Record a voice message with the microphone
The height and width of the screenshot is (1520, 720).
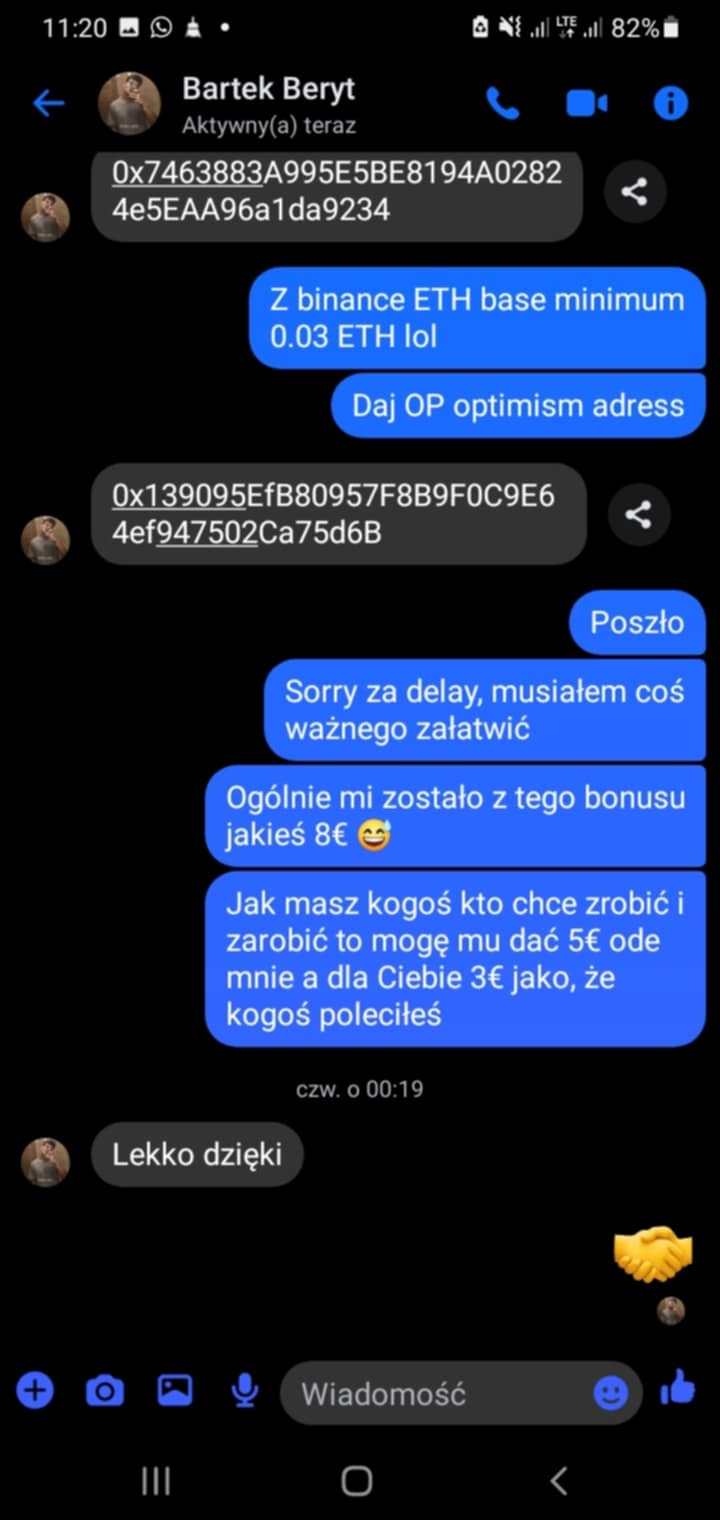coord(245,1391)
